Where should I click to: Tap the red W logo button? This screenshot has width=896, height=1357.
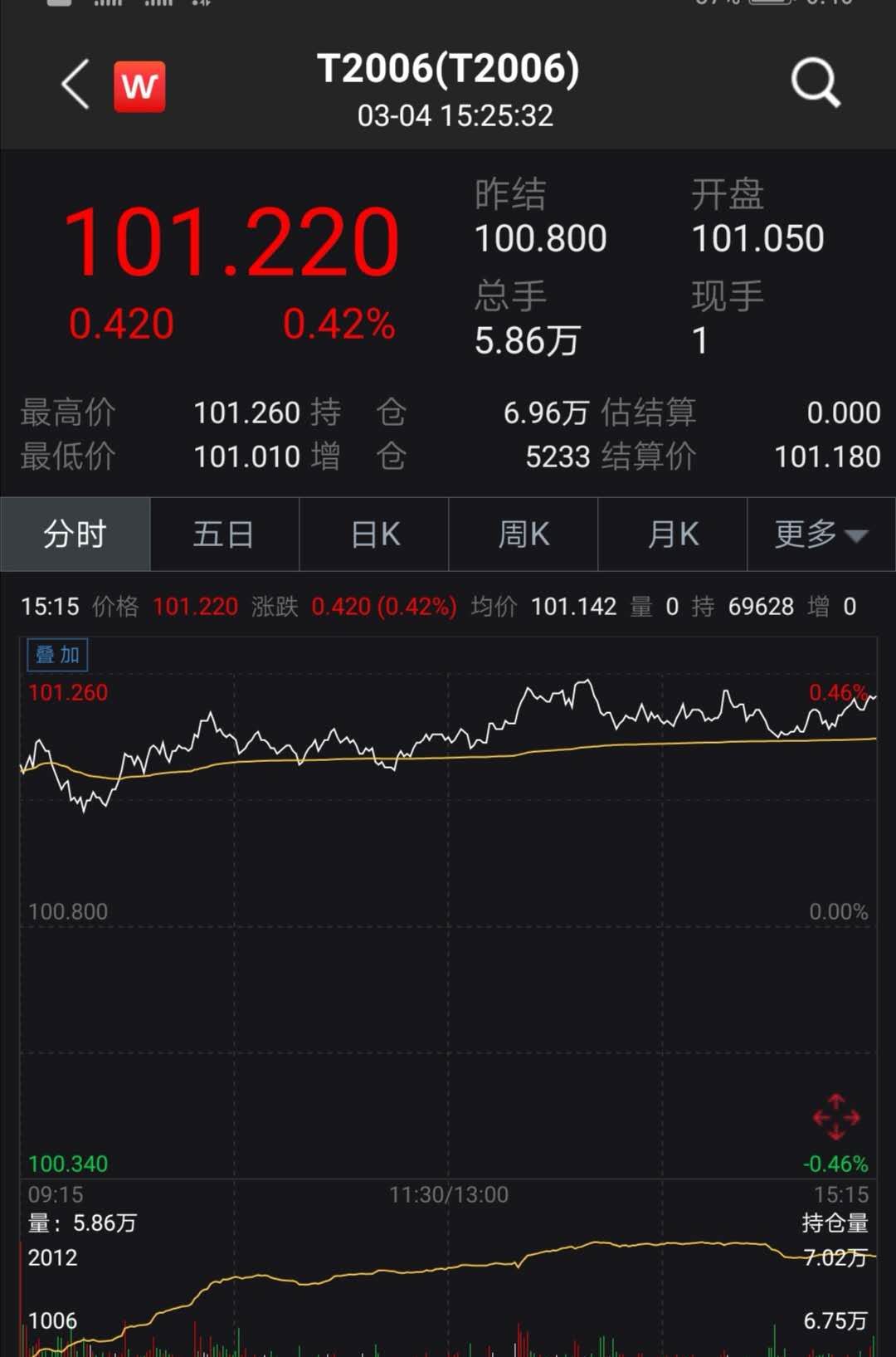coord(139,86)
